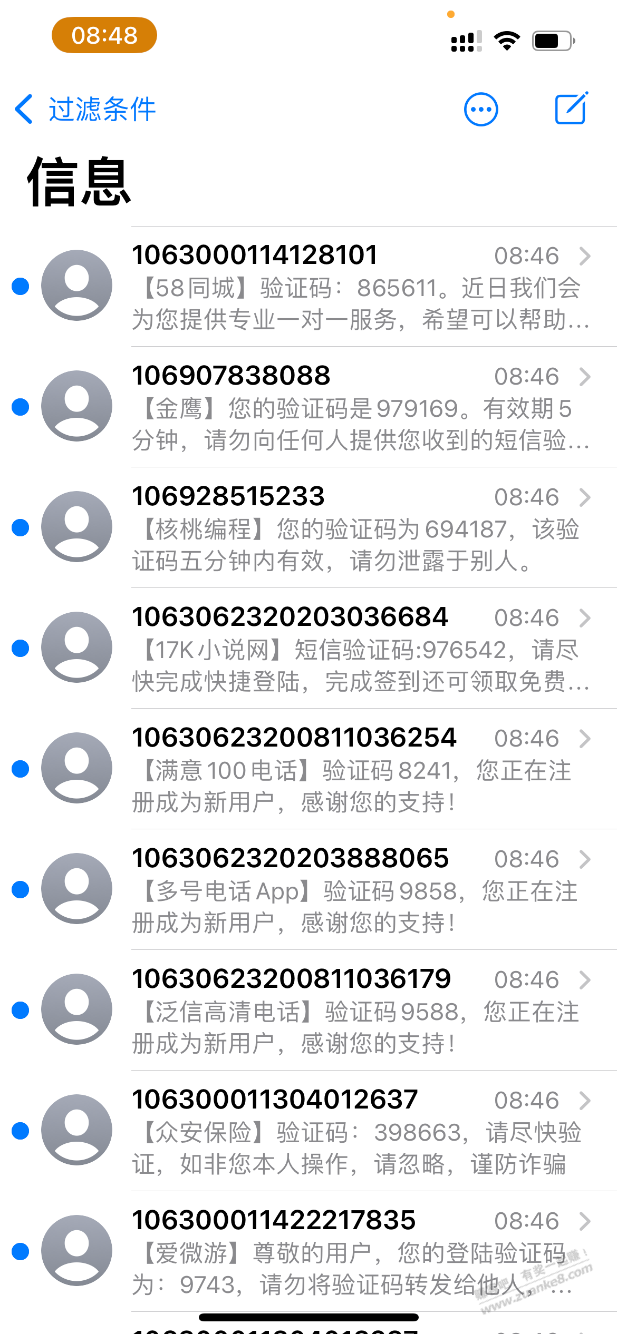The height and width of the screenshot is (1334, 617).
Task: Compose a new message
Action: tap(571, 108)
